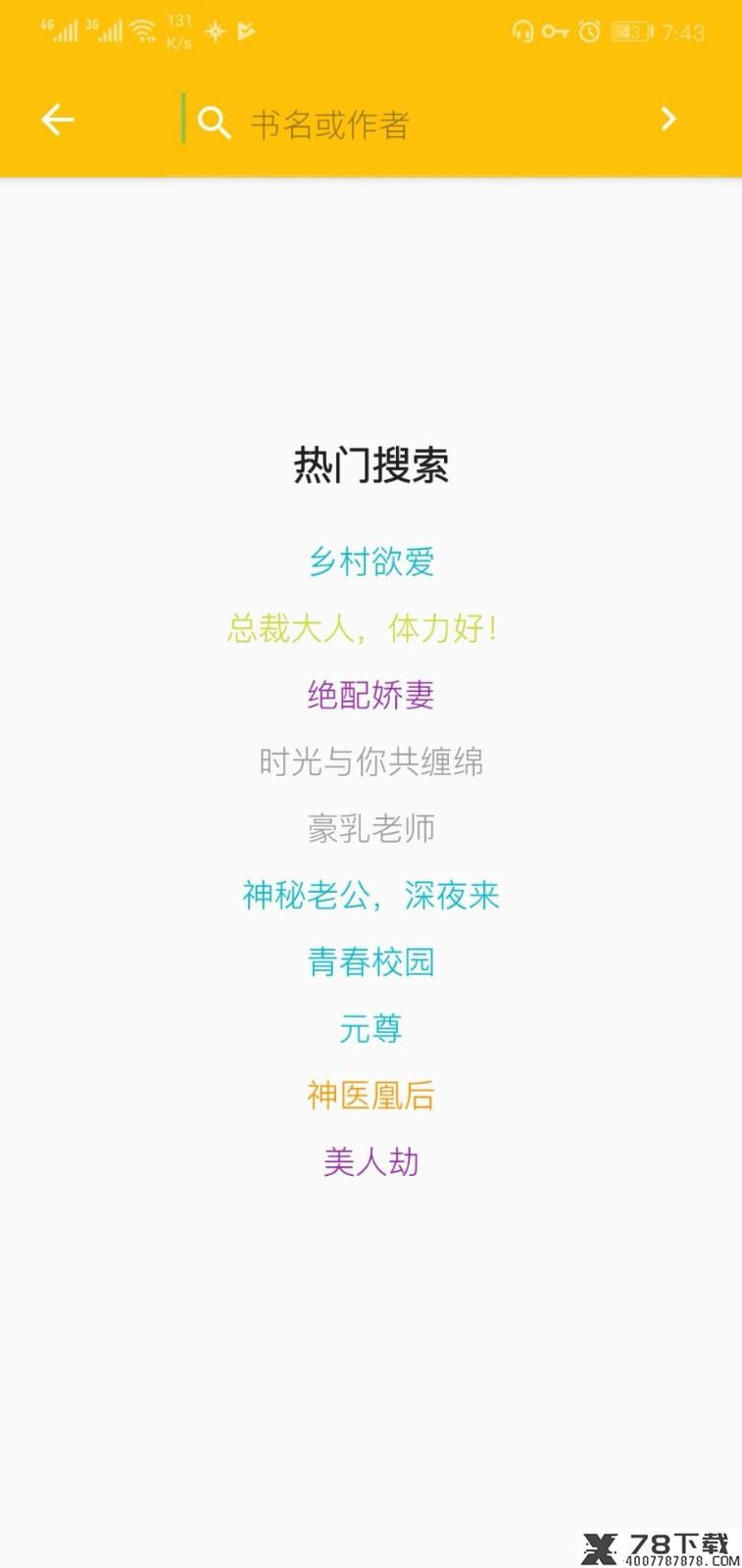Choose 时光与你共缠绵 from hot searches
This screenshot has width=742, height=1568.
tap(371, 761)
